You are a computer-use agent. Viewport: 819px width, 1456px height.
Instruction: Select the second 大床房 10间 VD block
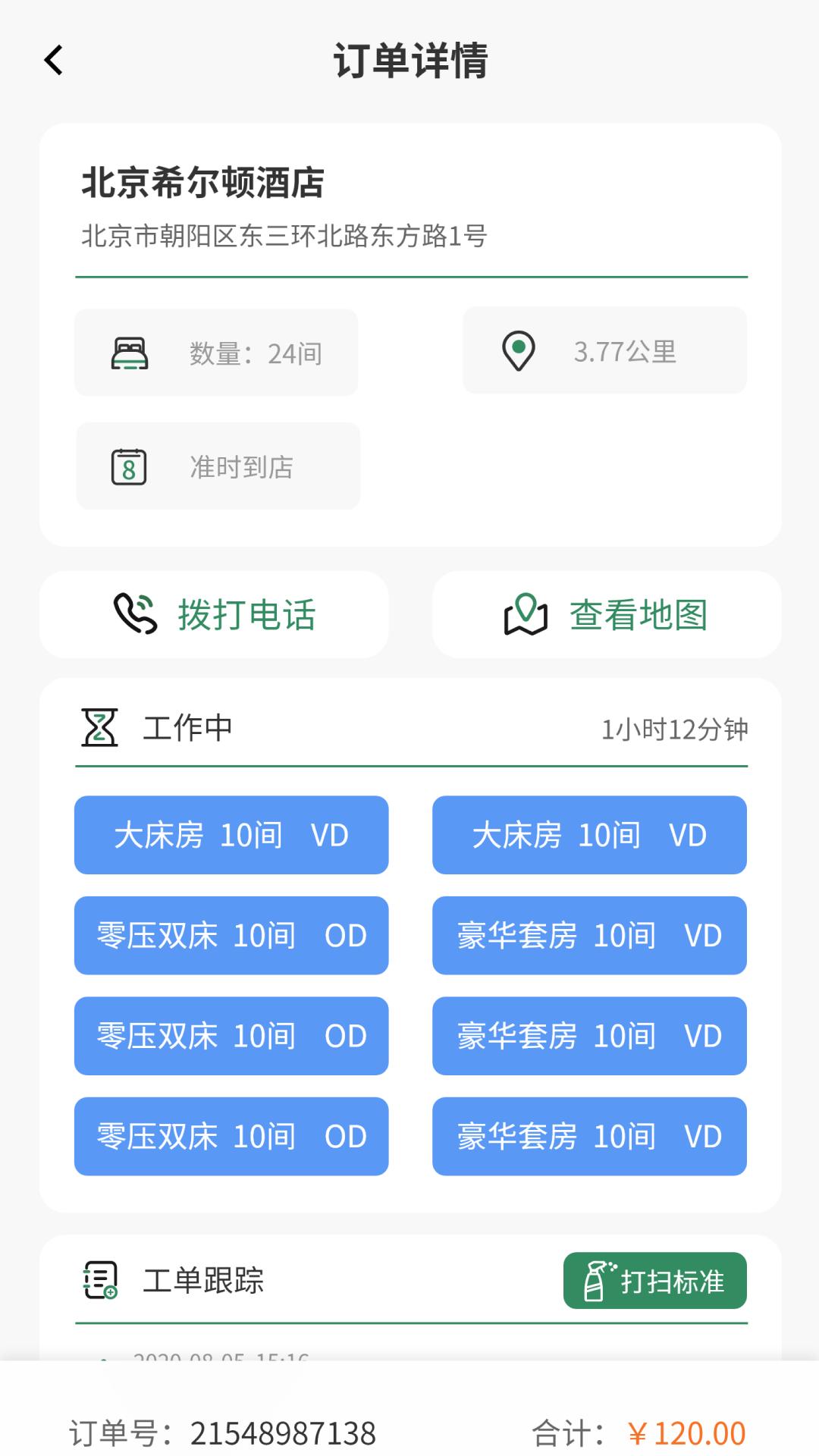click(x=589, y=835)
